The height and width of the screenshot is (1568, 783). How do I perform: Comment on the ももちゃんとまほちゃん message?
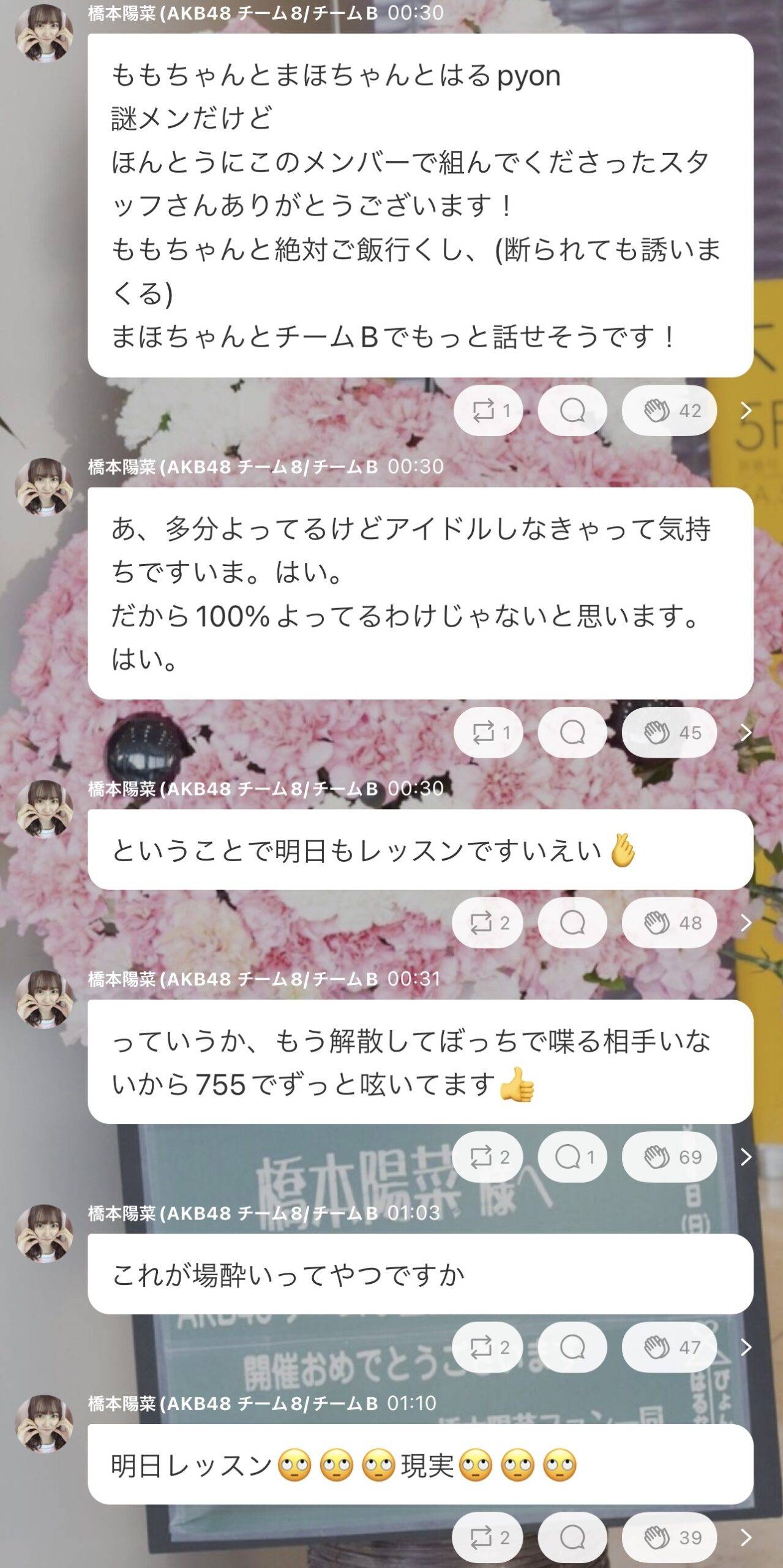click(572, 410)
